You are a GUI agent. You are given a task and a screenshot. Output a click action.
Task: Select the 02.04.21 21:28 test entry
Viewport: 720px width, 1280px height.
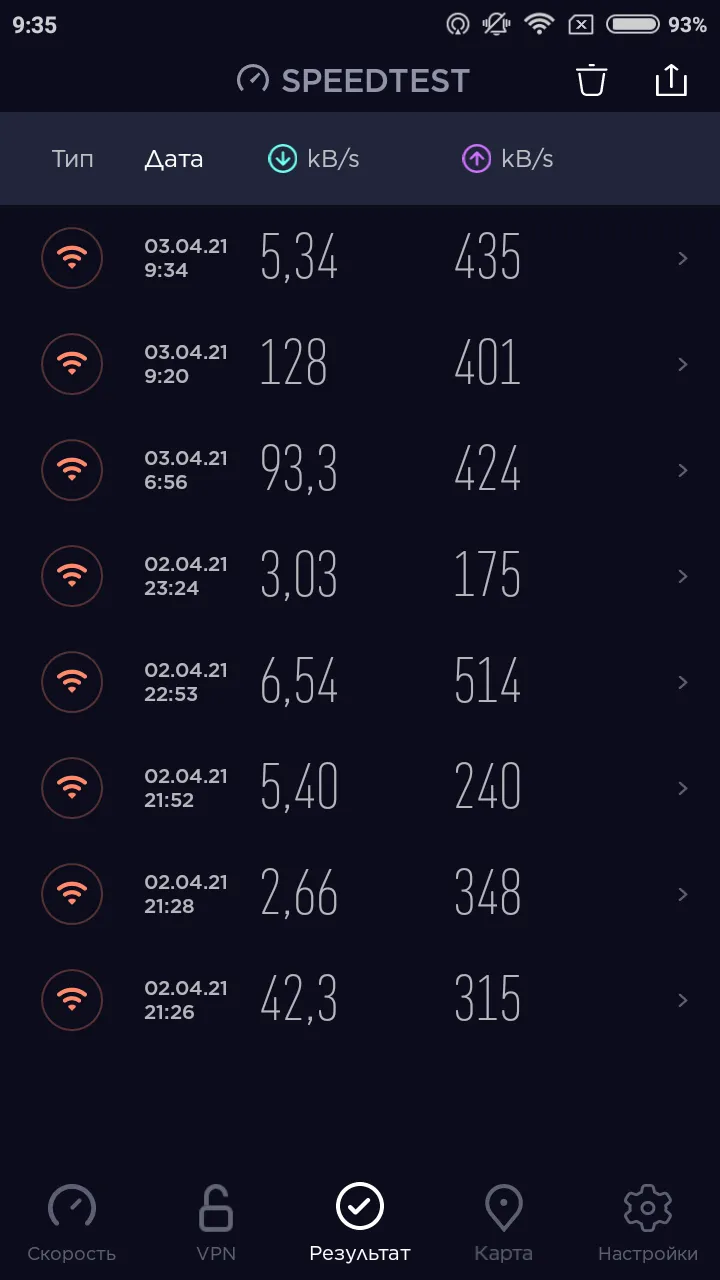(x=360, y=894)
